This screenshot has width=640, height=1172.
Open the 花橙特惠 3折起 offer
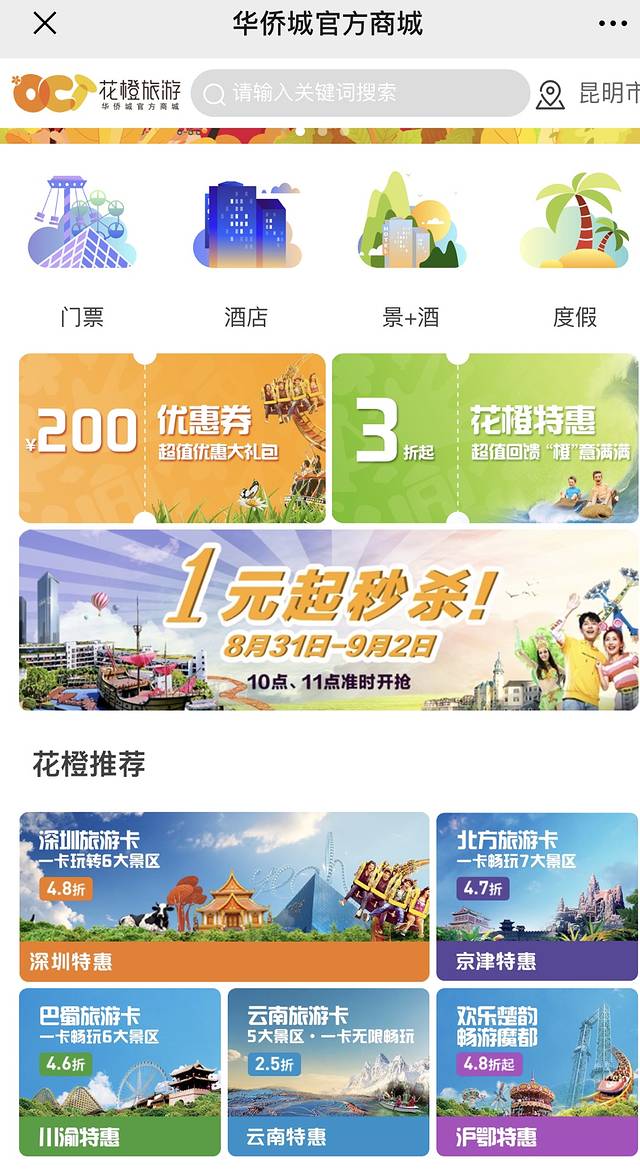point(485,438)
